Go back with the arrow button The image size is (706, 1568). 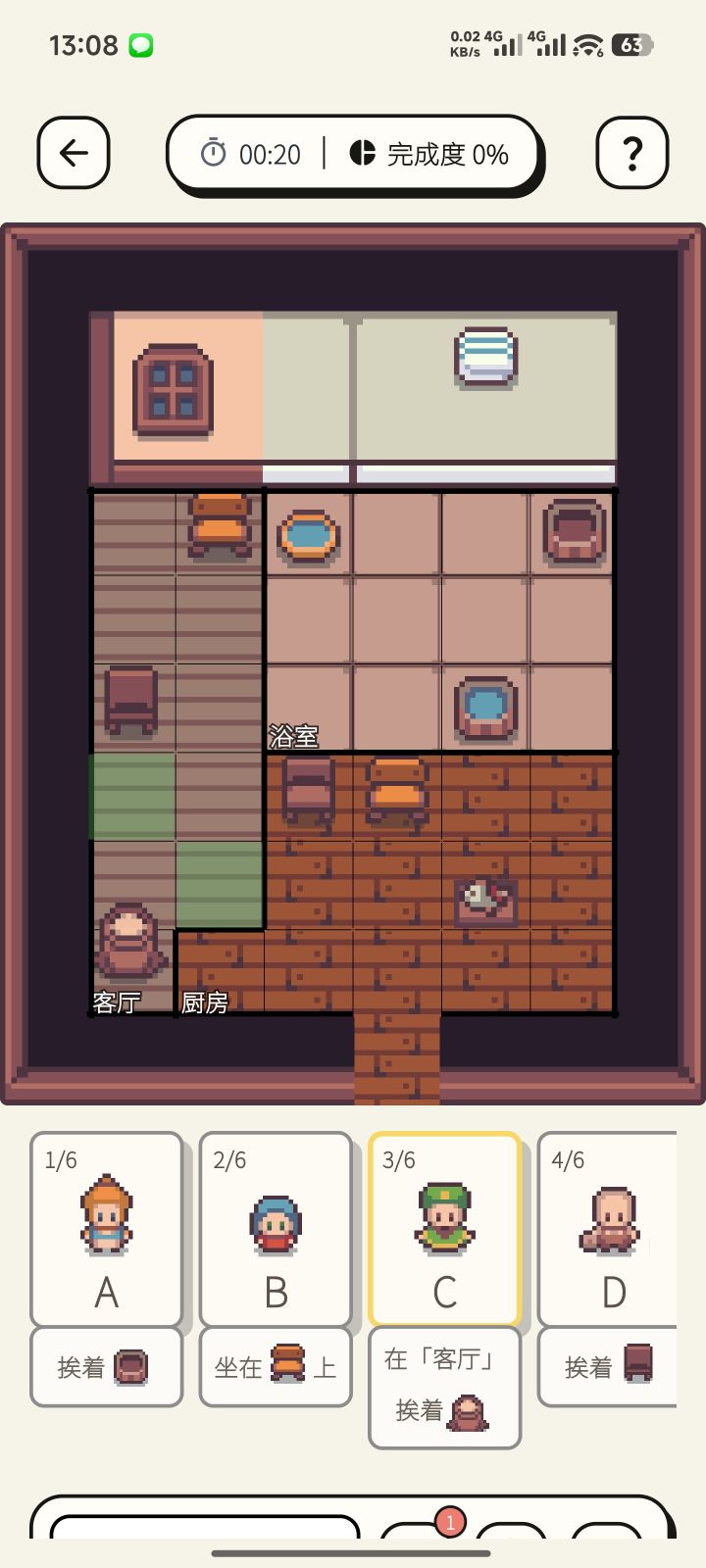click(x=74, y=153)
